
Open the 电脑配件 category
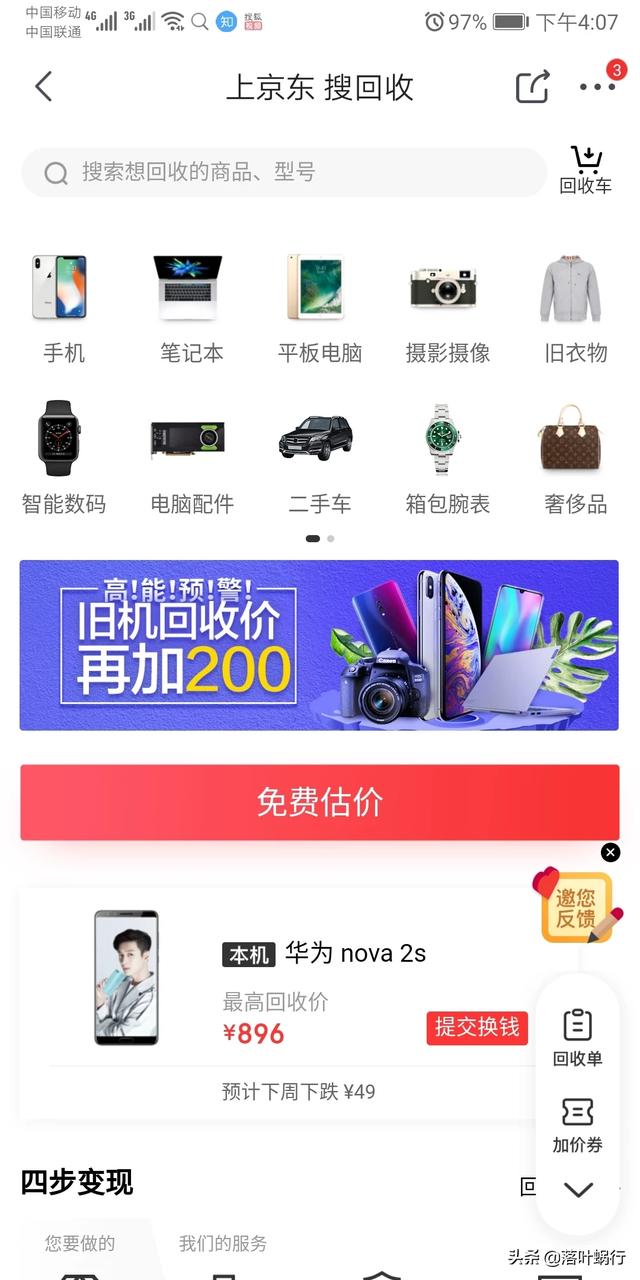click(x=191, y=458)
